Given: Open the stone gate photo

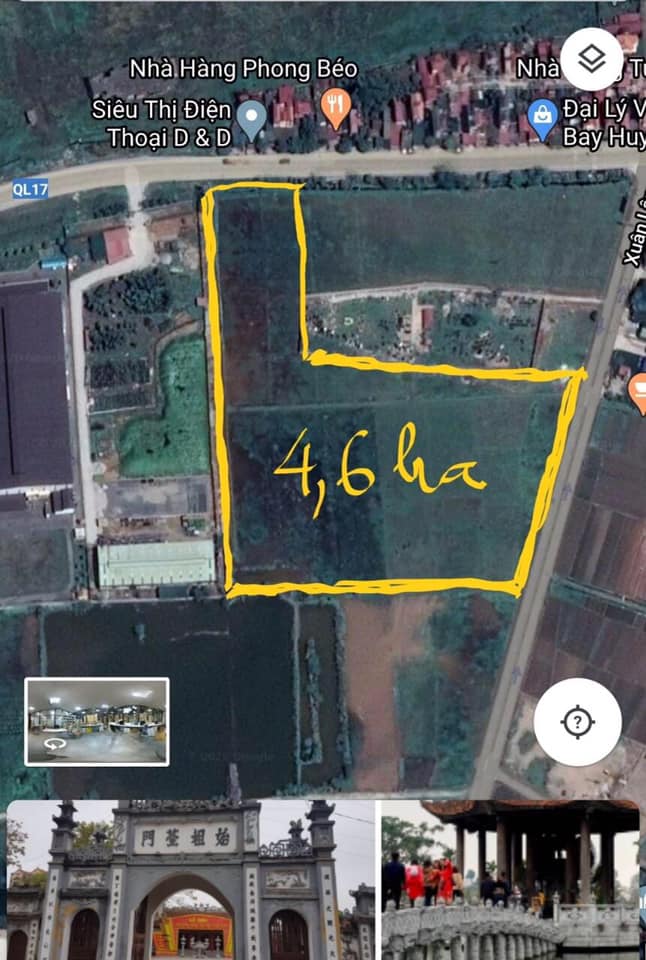Looking at the screenshot, I should click(x=190, y=880).
